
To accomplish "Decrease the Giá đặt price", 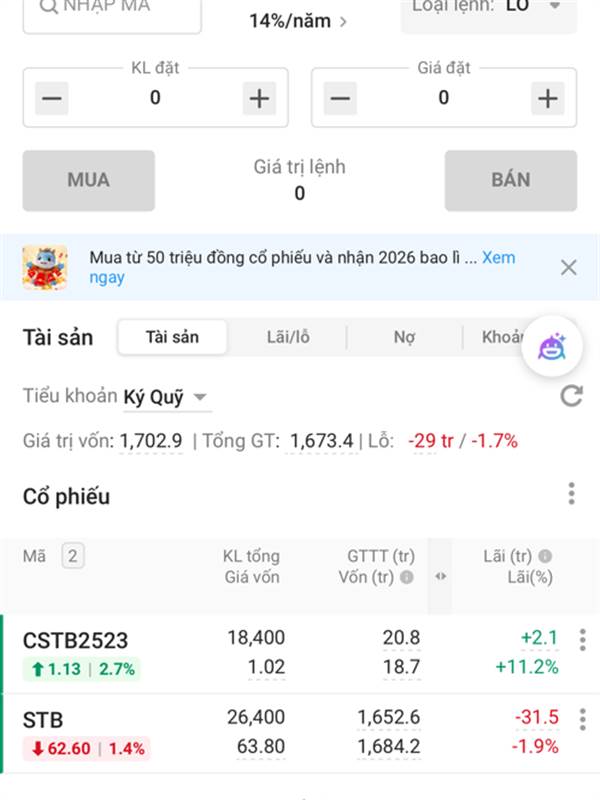I will point(340,98).
